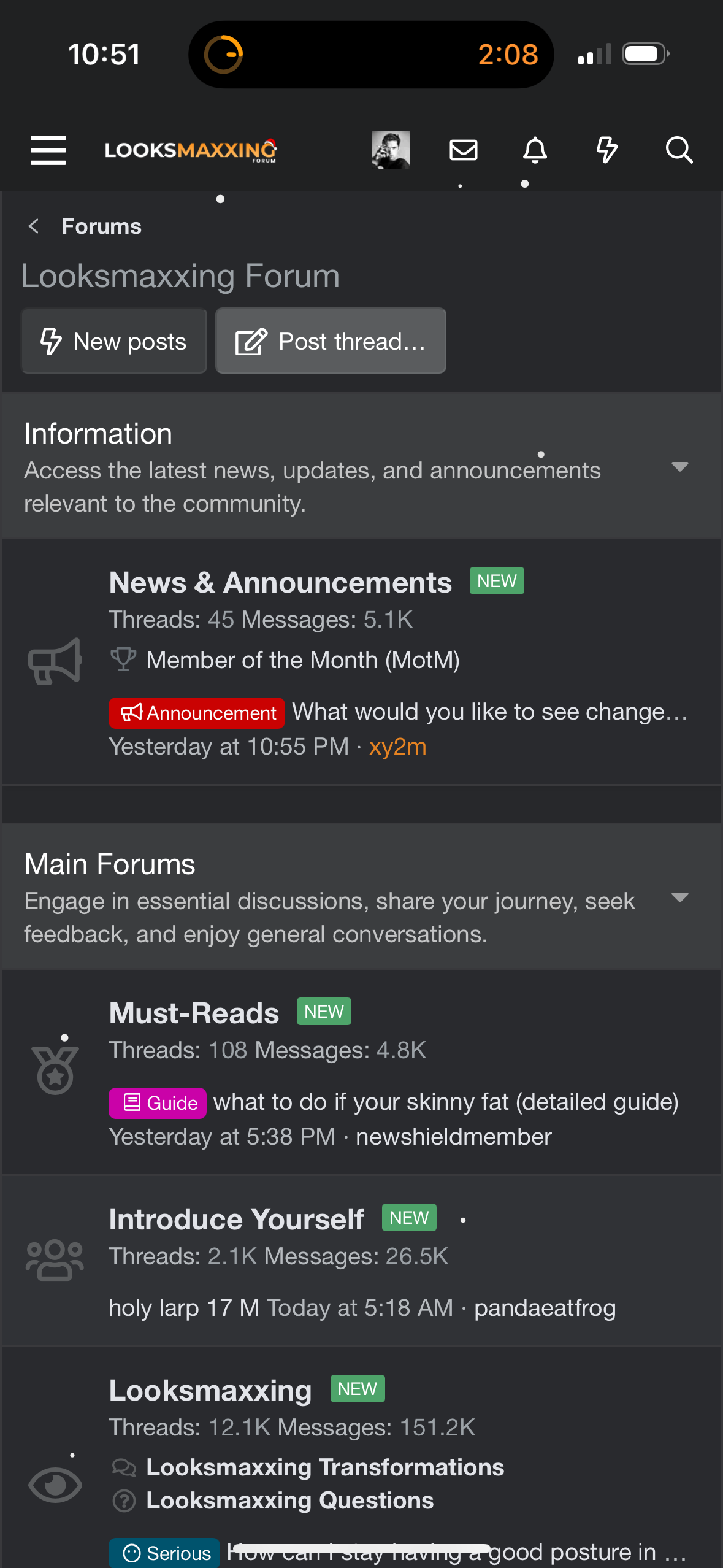The image size is (723, 1568).
Task: Open Looksmaxxing Questions subforum
Action: (289, 1501)
